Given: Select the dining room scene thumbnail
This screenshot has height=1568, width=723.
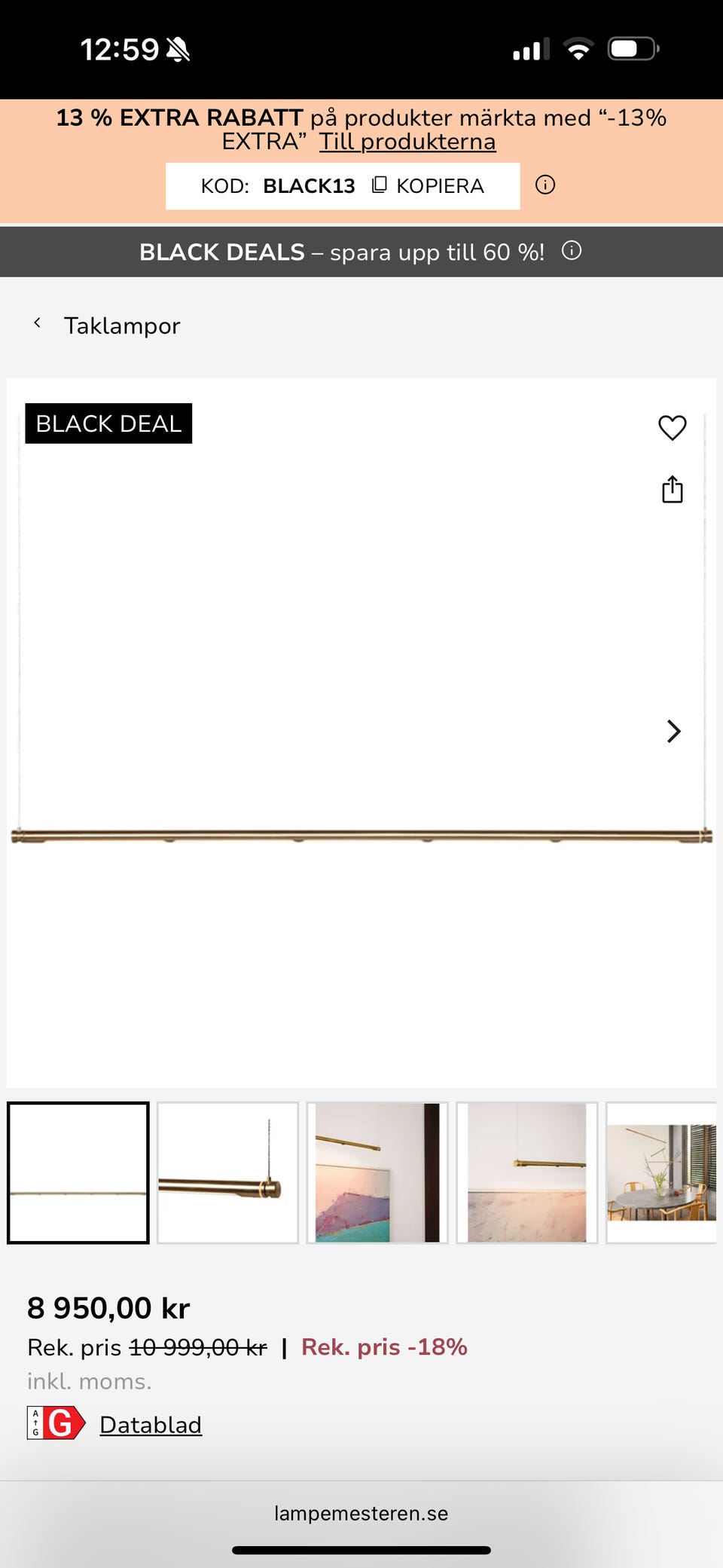Looking at the screenshot, I should 661,1172.
